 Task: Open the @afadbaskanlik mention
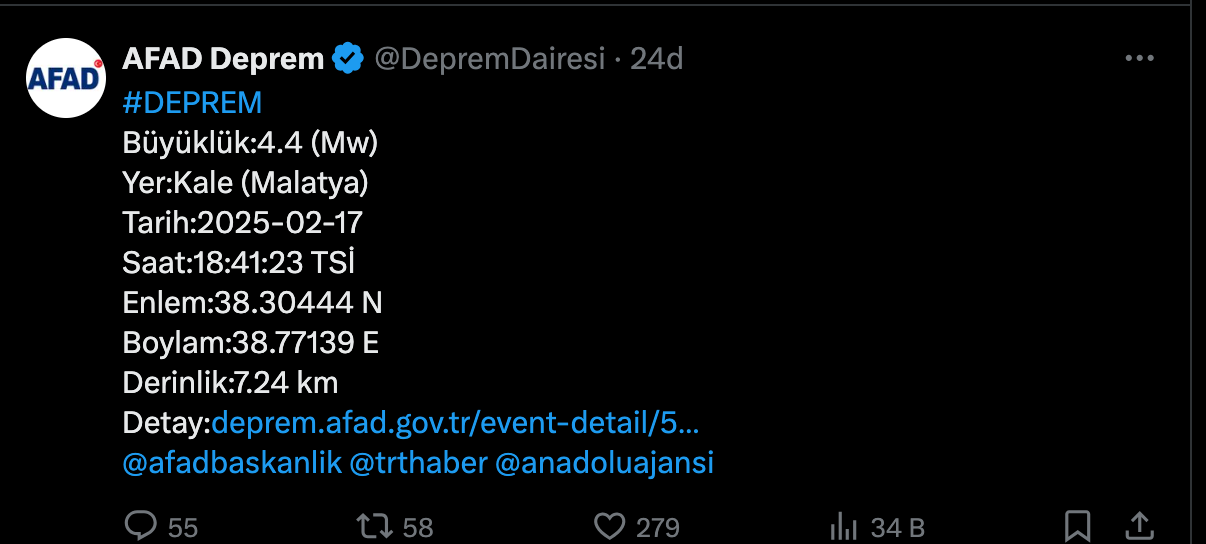232,464
